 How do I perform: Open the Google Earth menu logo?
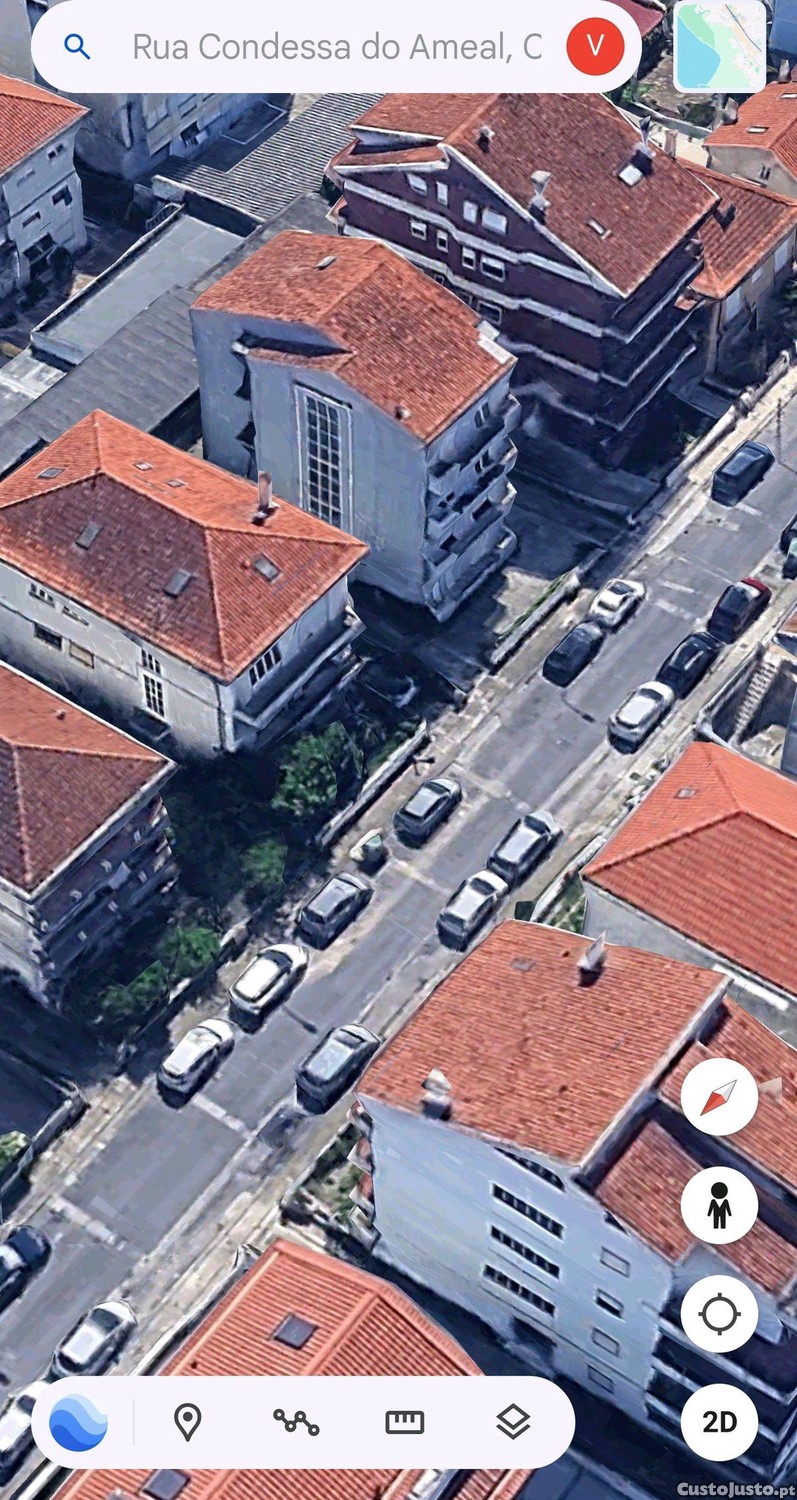click(x=78, y=1421)
